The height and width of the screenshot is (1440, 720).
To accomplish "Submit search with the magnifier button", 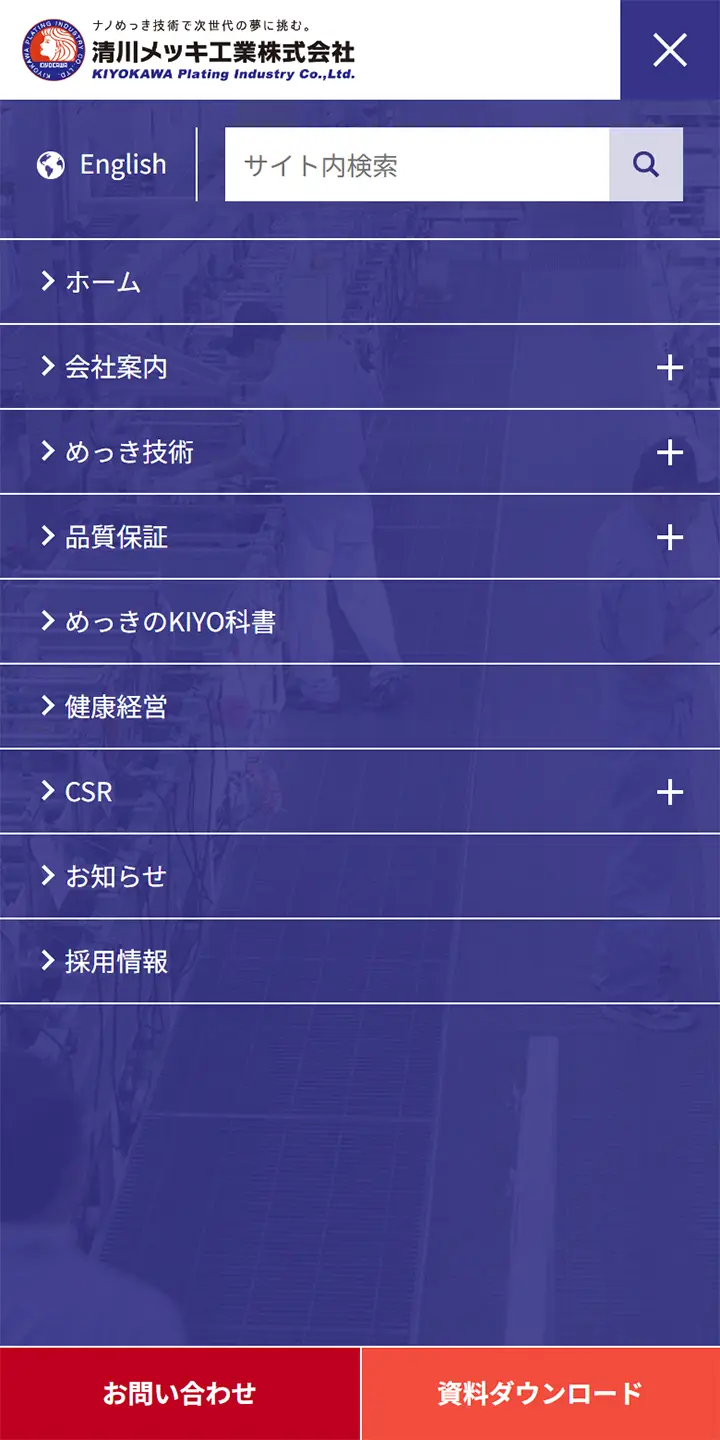I will coord(646,165).
